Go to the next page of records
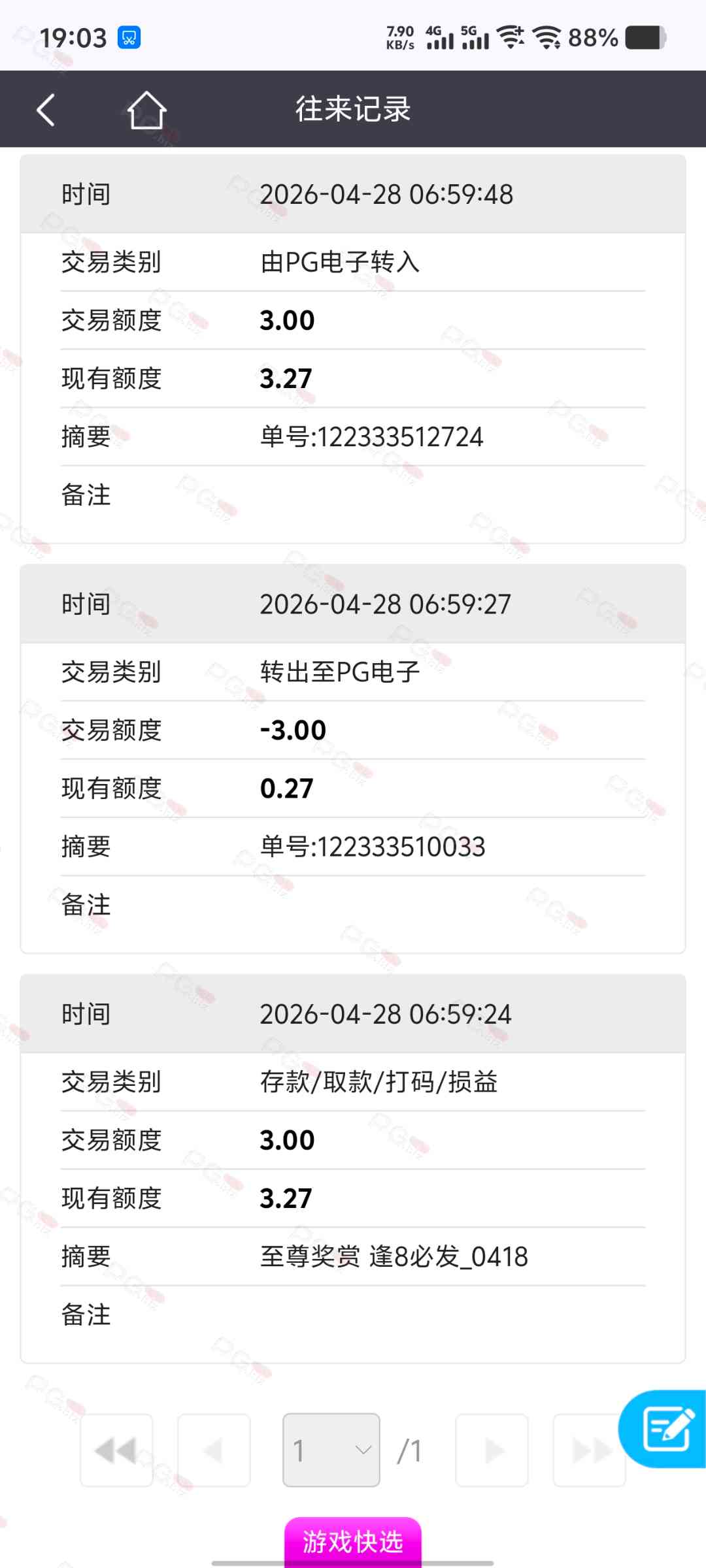This screenshot has width=706, height=1568. click(x=492, y=1450)
